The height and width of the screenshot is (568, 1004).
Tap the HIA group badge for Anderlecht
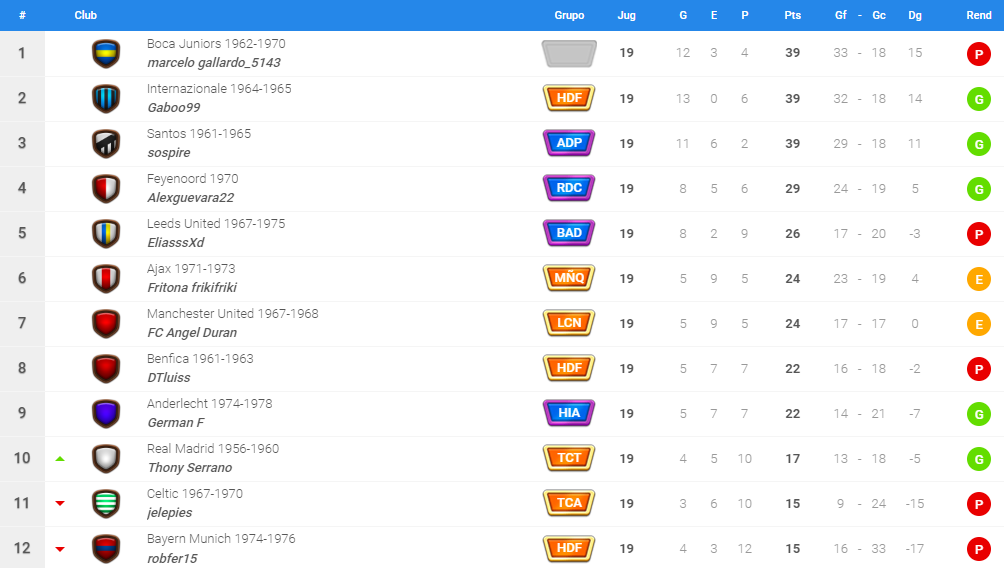pyautogui.click(x=569, y=413)
